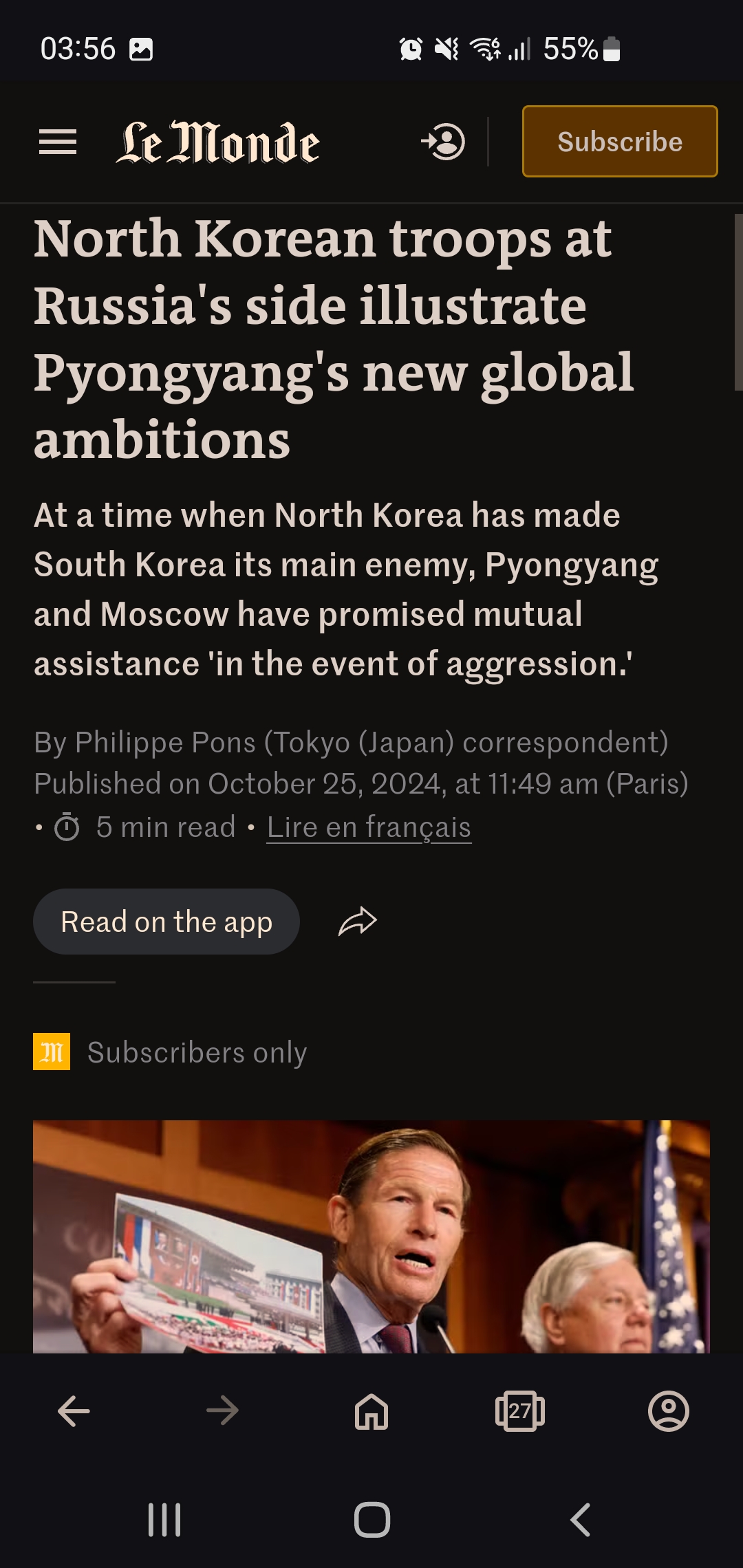
Task: Go forward with the browser forward arrow
Action: click(x=222, y=1411)
